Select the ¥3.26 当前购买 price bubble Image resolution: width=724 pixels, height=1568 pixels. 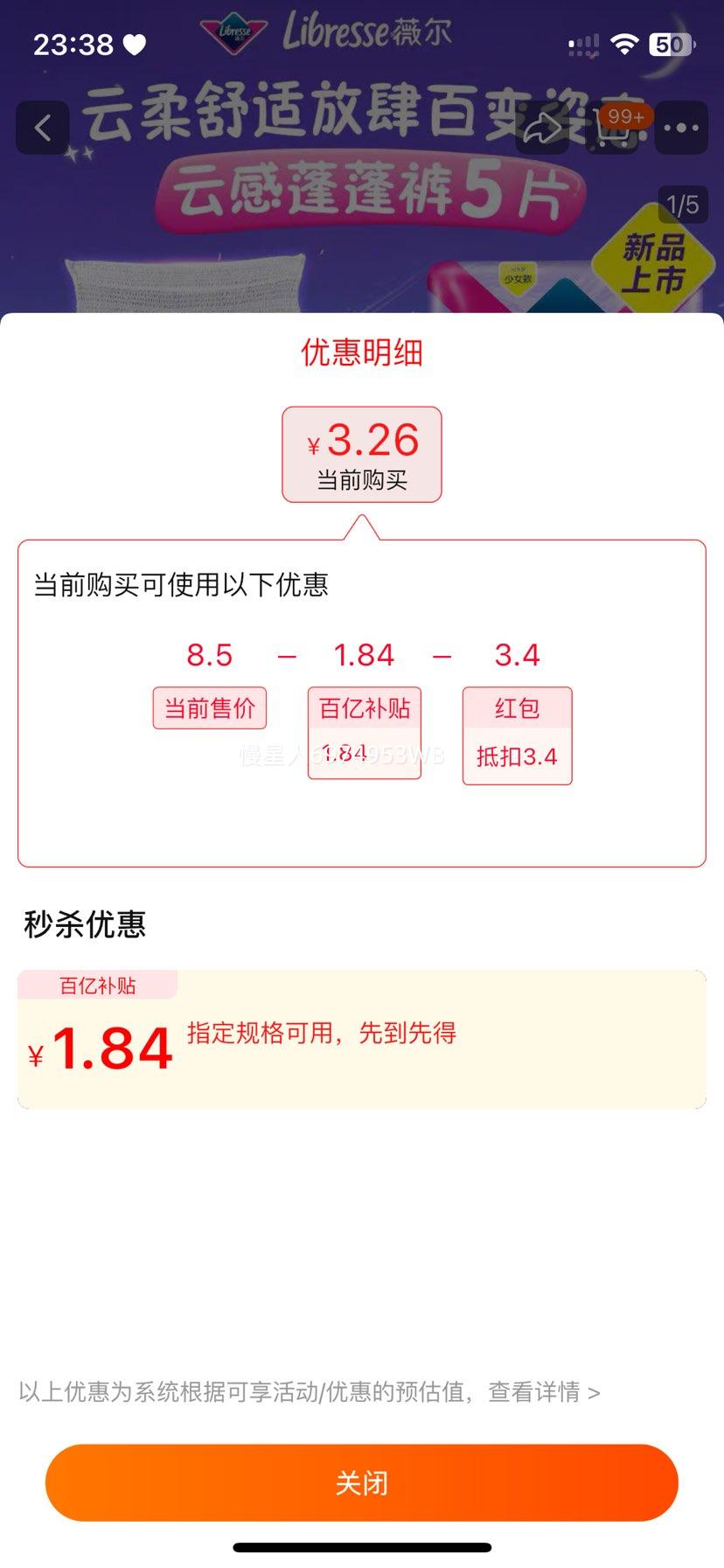(x=362, y=454)
